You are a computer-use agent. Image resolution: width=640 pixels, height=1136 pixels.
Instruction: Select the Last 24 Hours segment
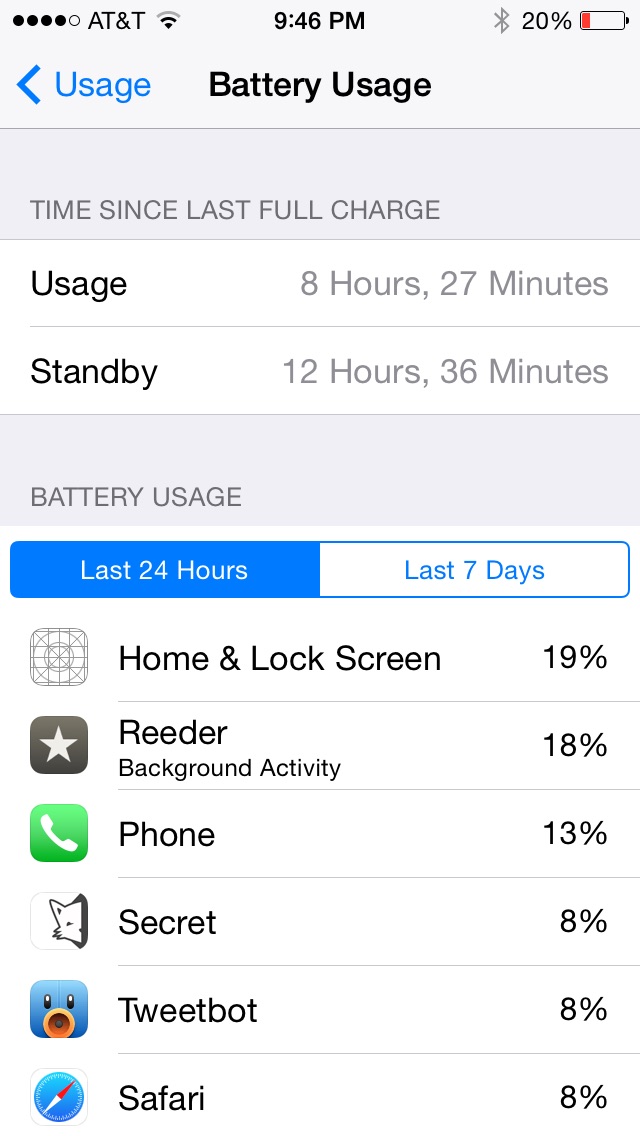pos(165,569)
